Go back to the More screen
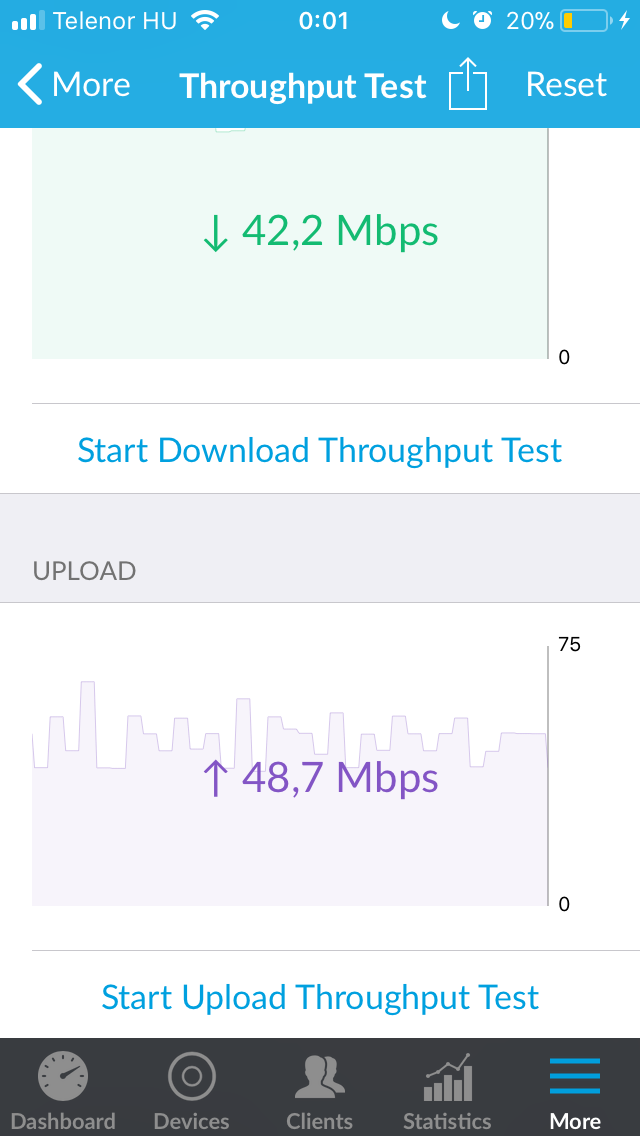 pos(73,85)
